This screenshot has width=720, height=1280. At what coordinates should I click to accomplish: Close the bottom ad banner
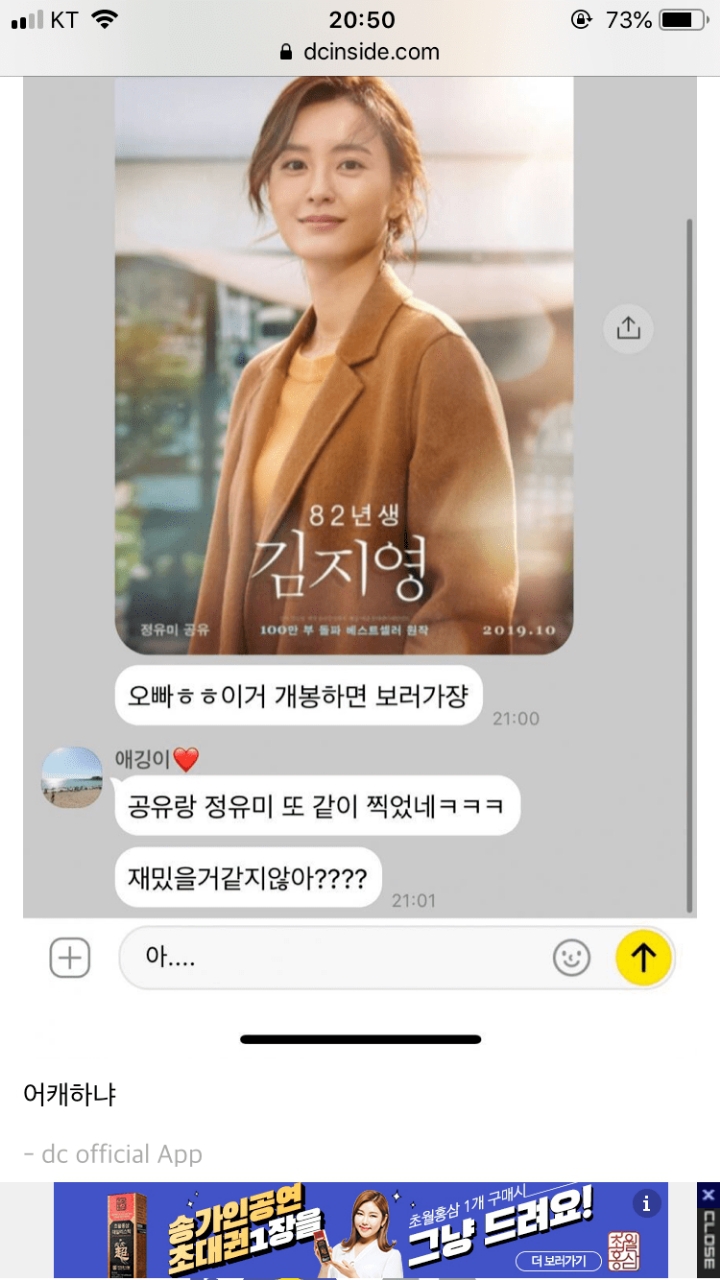(x=708, y=1229)
